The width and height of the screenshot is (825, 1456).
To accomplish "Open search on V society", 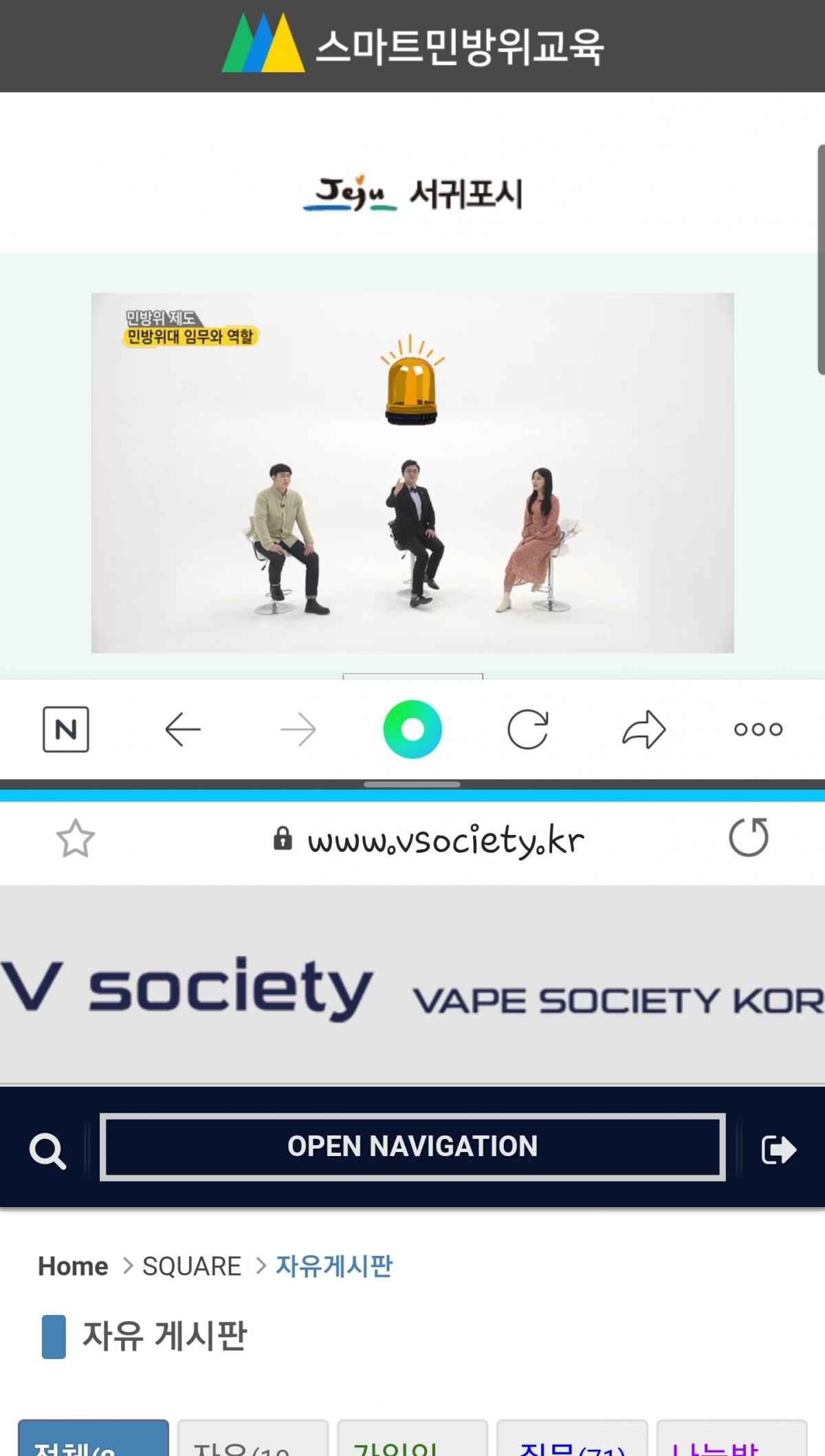I will [47, 1149].
